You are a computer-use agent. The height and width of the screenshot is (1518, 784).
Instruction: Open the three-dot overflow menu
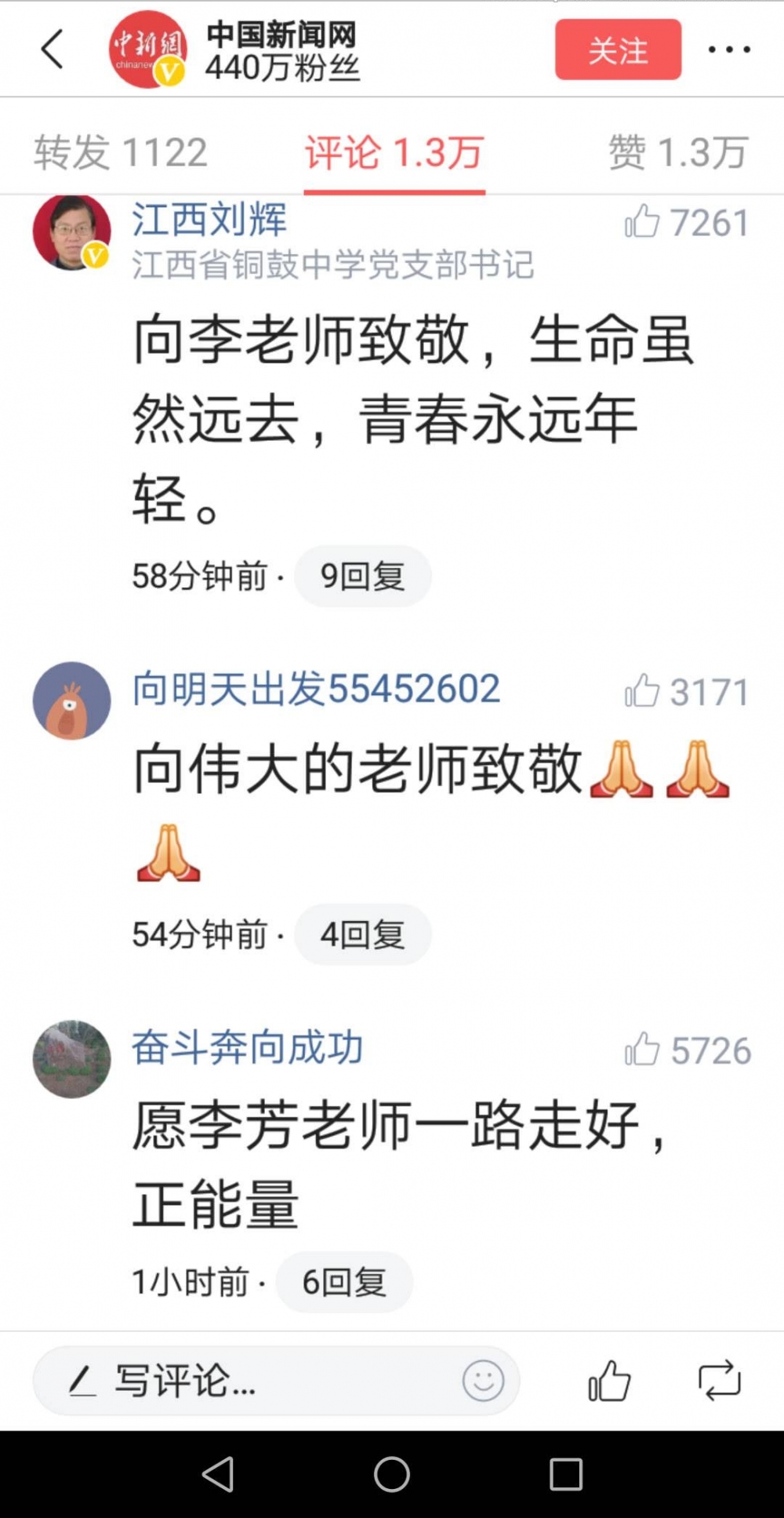click(x=729, y=49)
